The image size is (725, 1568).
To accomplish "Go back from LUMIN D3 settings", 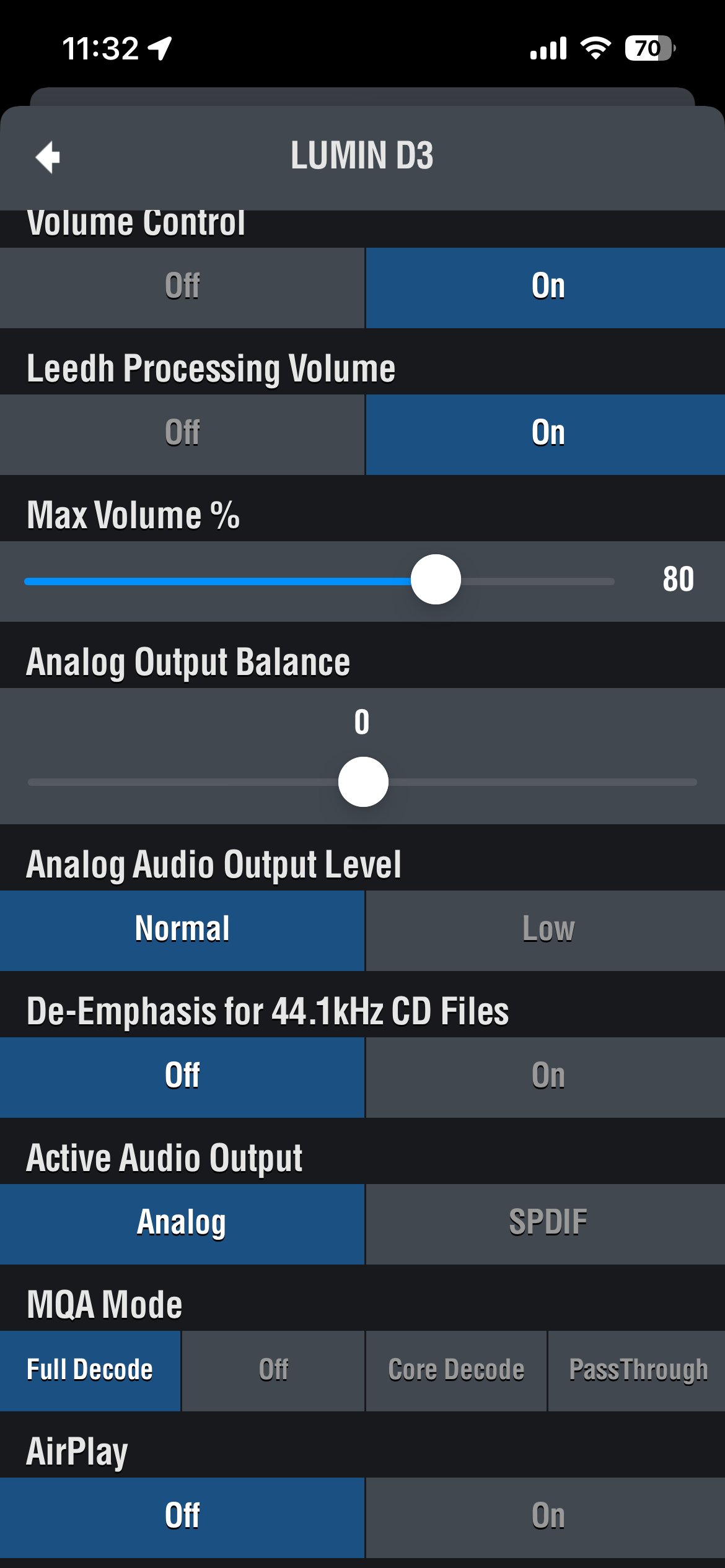I will tap(48, 157).
